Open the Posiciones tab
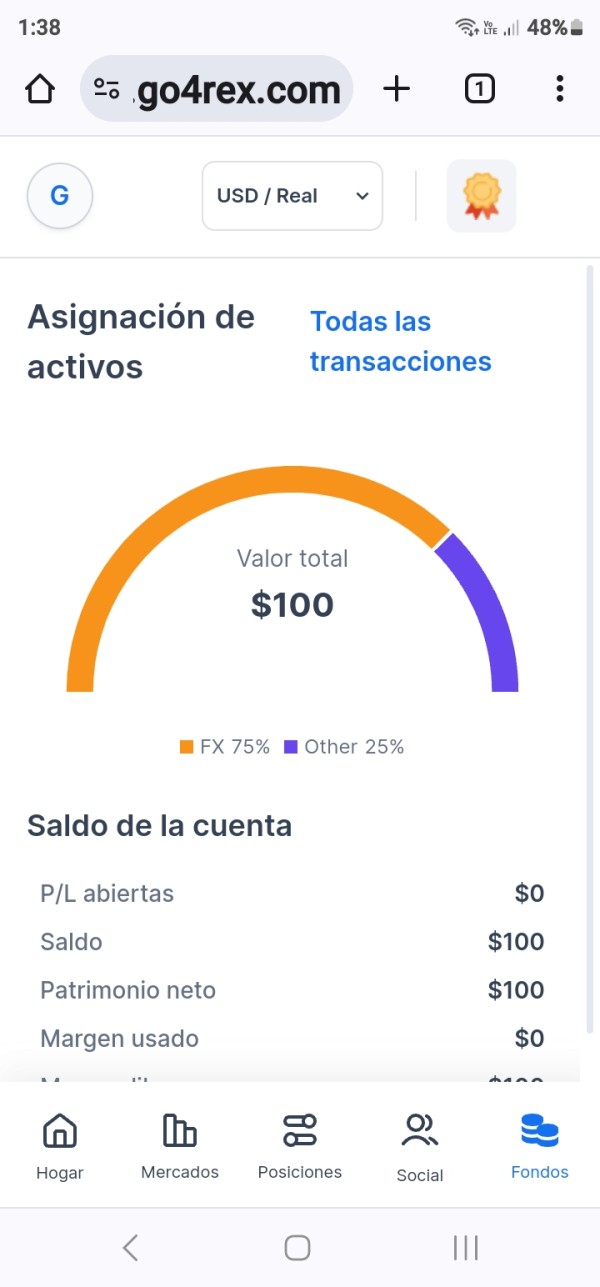 click(300, 1146)
